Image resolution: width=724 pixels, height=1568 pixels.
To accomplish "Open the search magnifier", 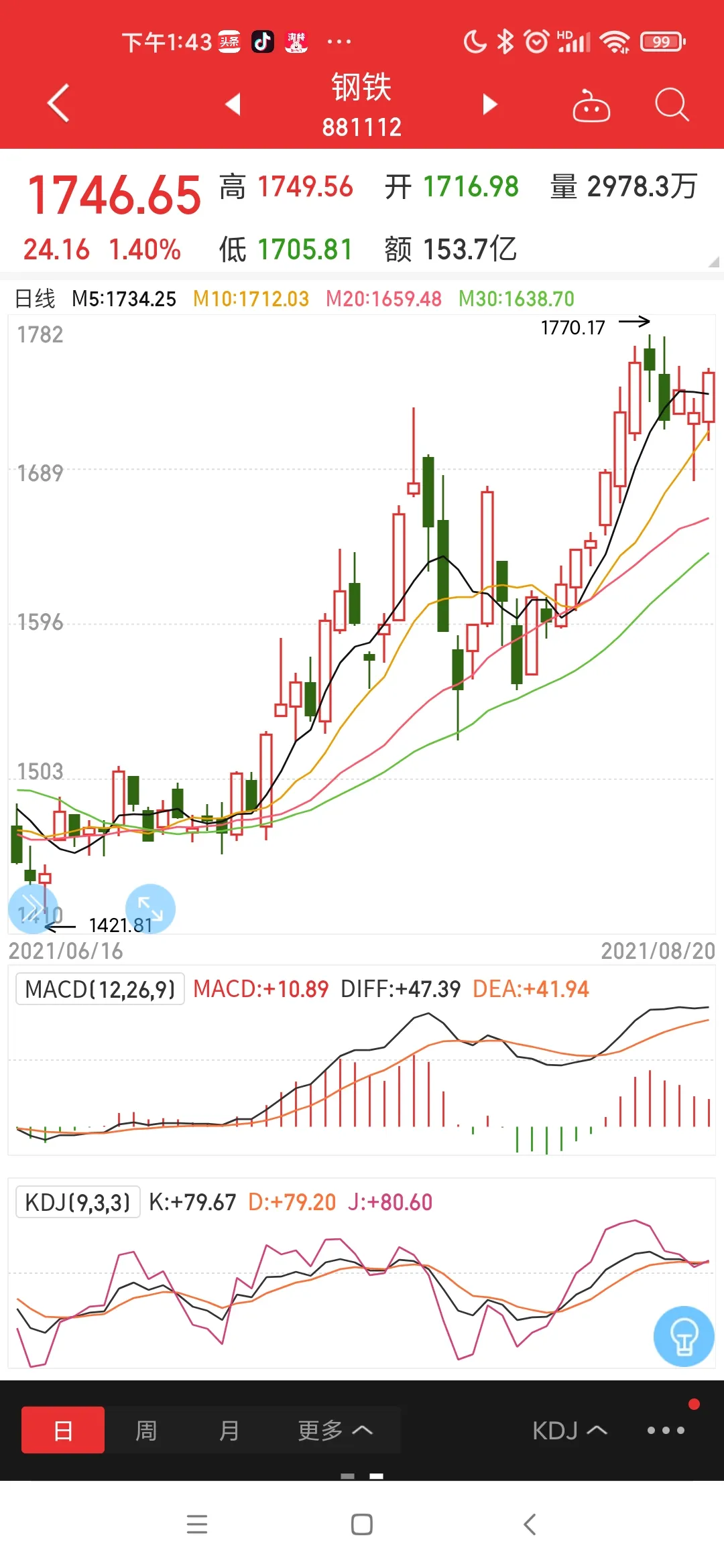I will click(671, 105).
